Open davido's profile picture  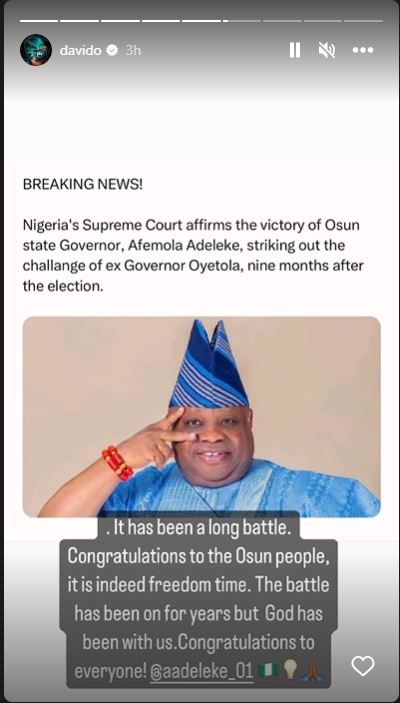coord(36,50)
